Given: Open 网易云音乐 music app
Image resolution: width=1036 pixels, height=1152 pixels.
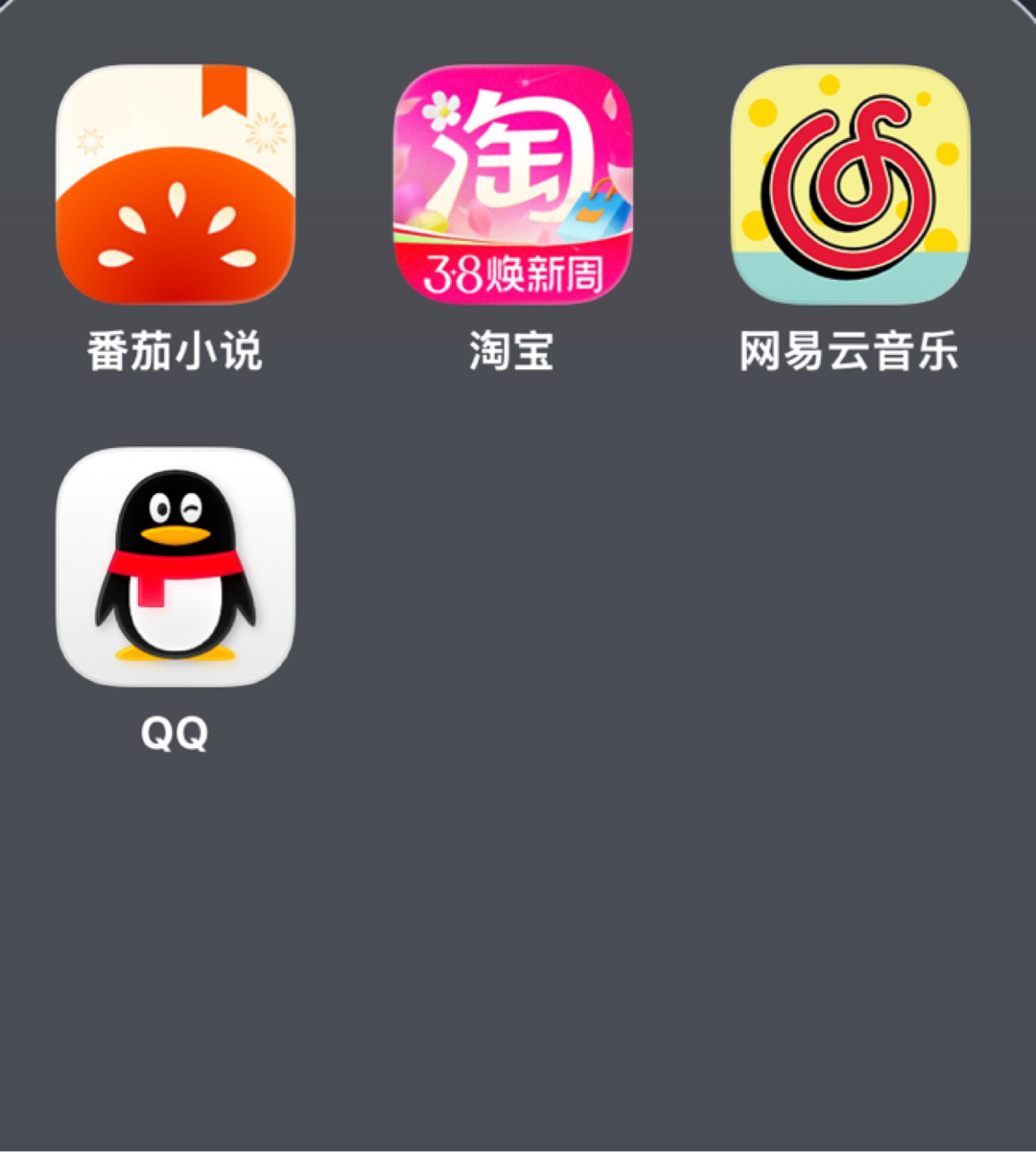Looking at the screenshot, I should tap(850, 184).
